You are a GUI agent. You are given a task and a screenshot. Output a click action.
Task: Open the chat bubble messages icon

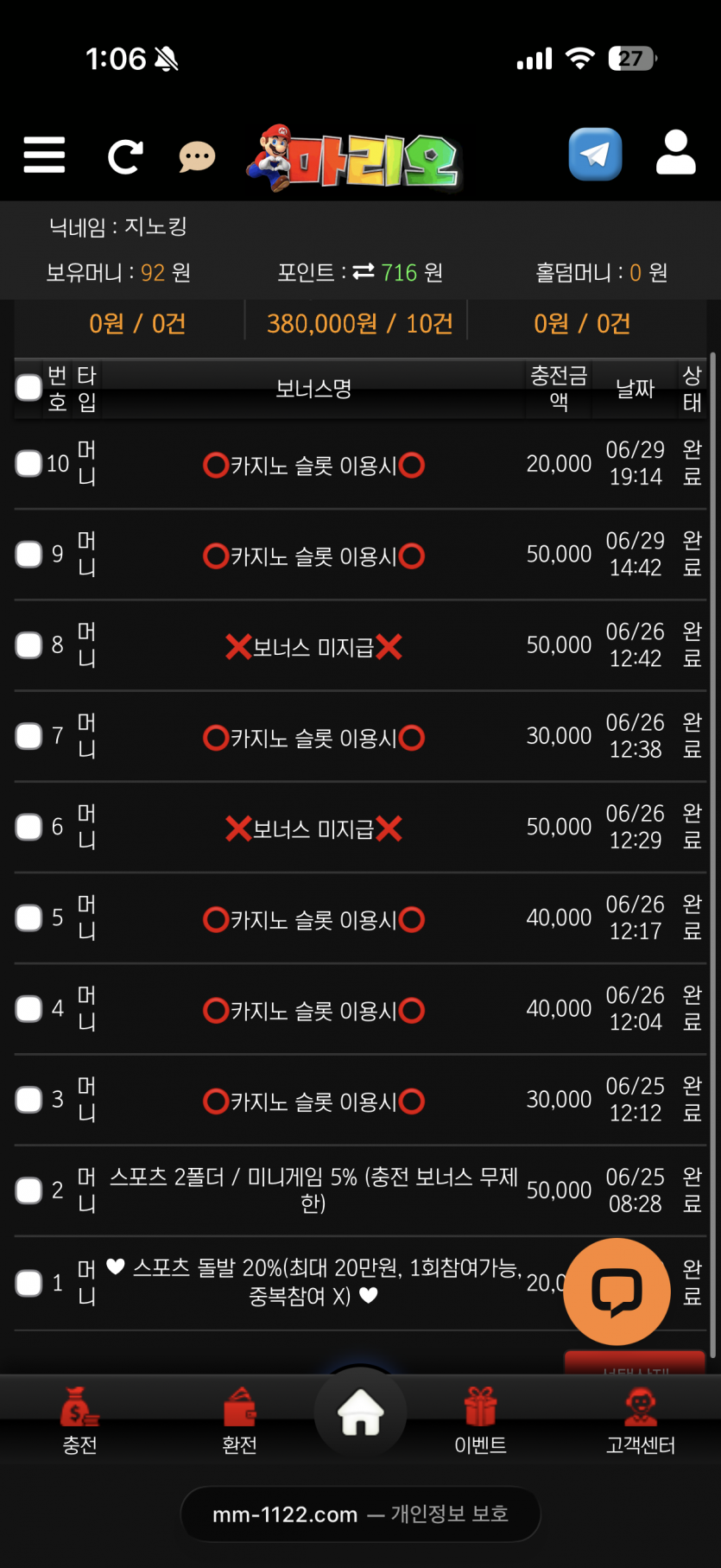pyautogui.click(x=197, y=157)
